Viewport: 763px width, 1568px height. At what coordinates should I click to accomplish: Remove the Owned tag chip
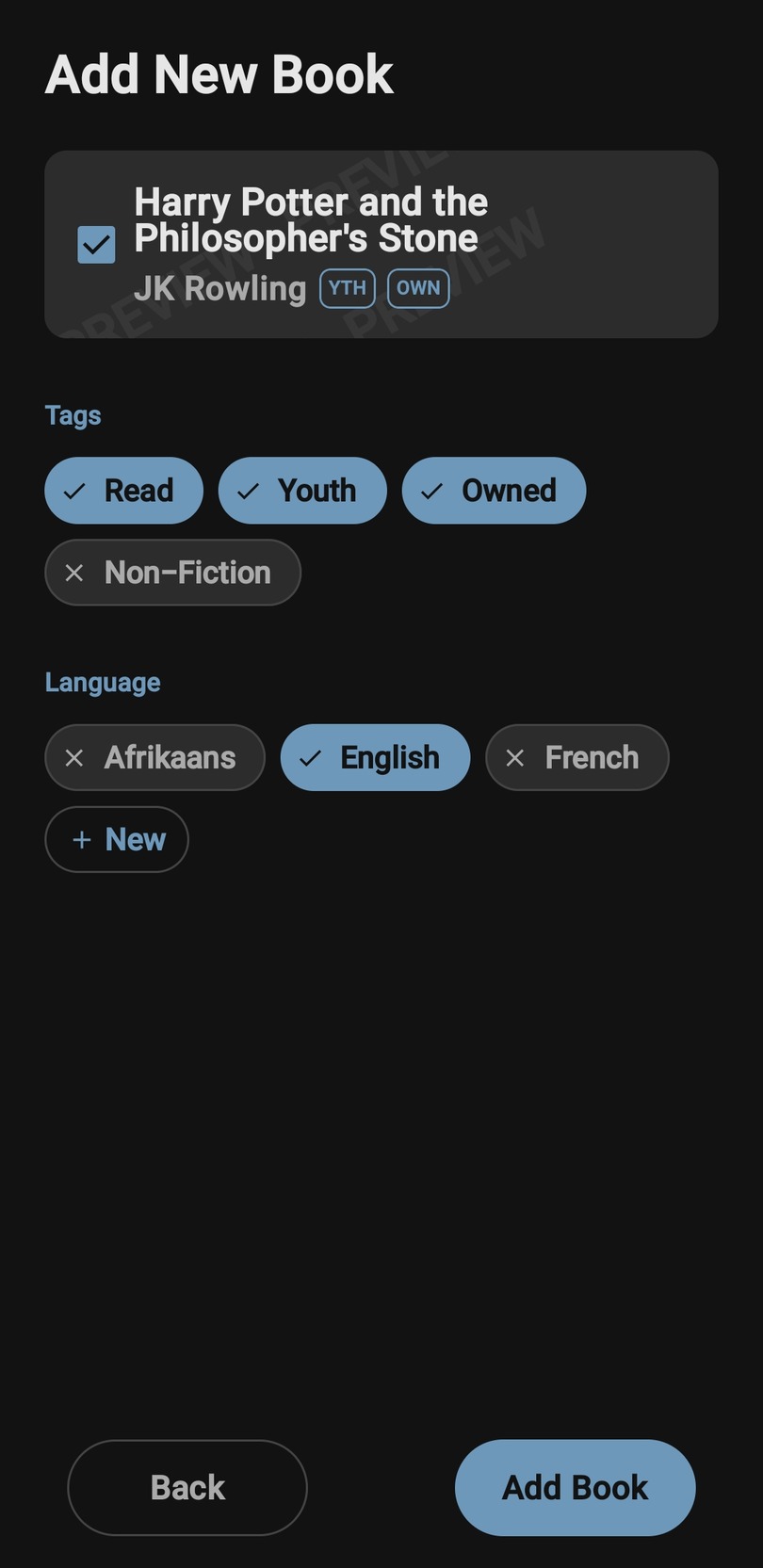[494, 491]
